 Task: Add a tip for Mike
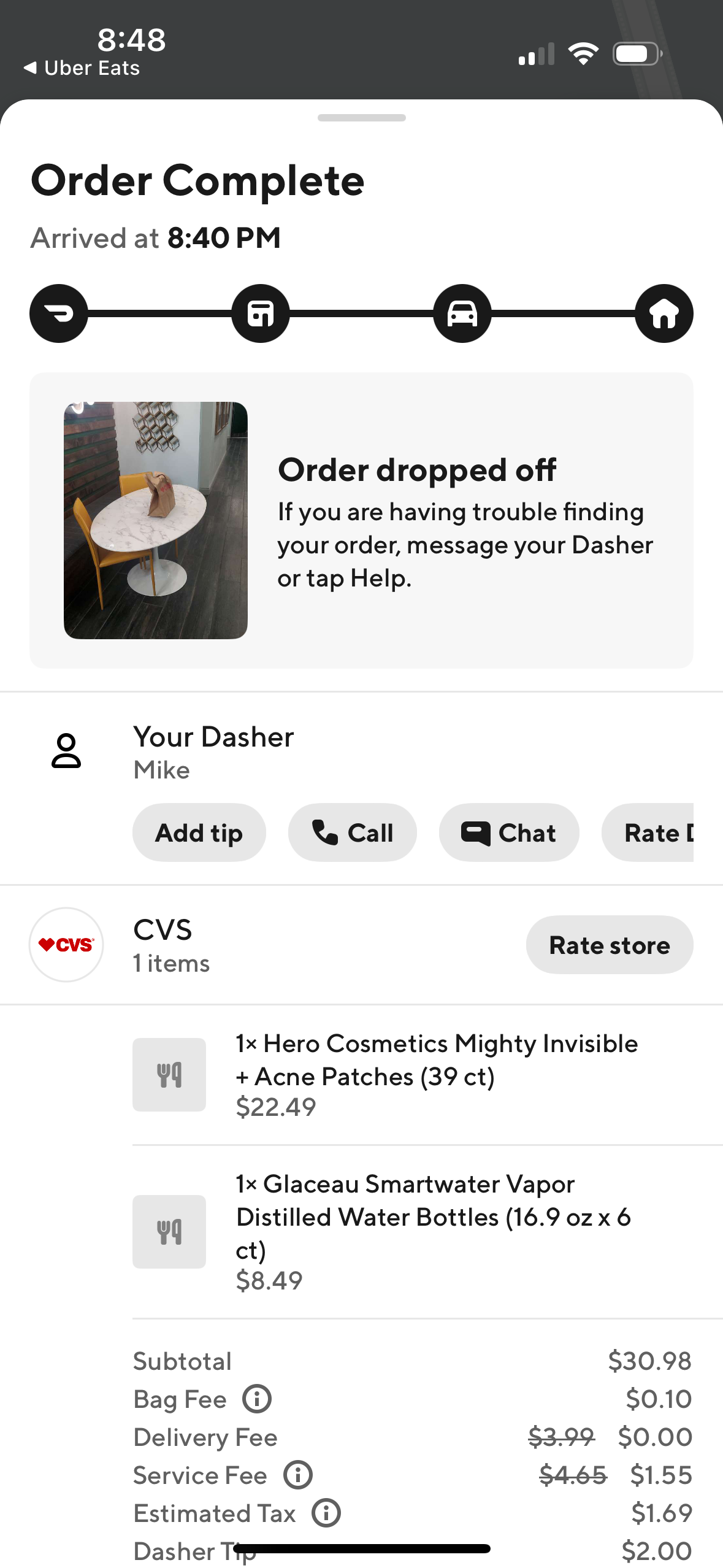pos(199,832)
